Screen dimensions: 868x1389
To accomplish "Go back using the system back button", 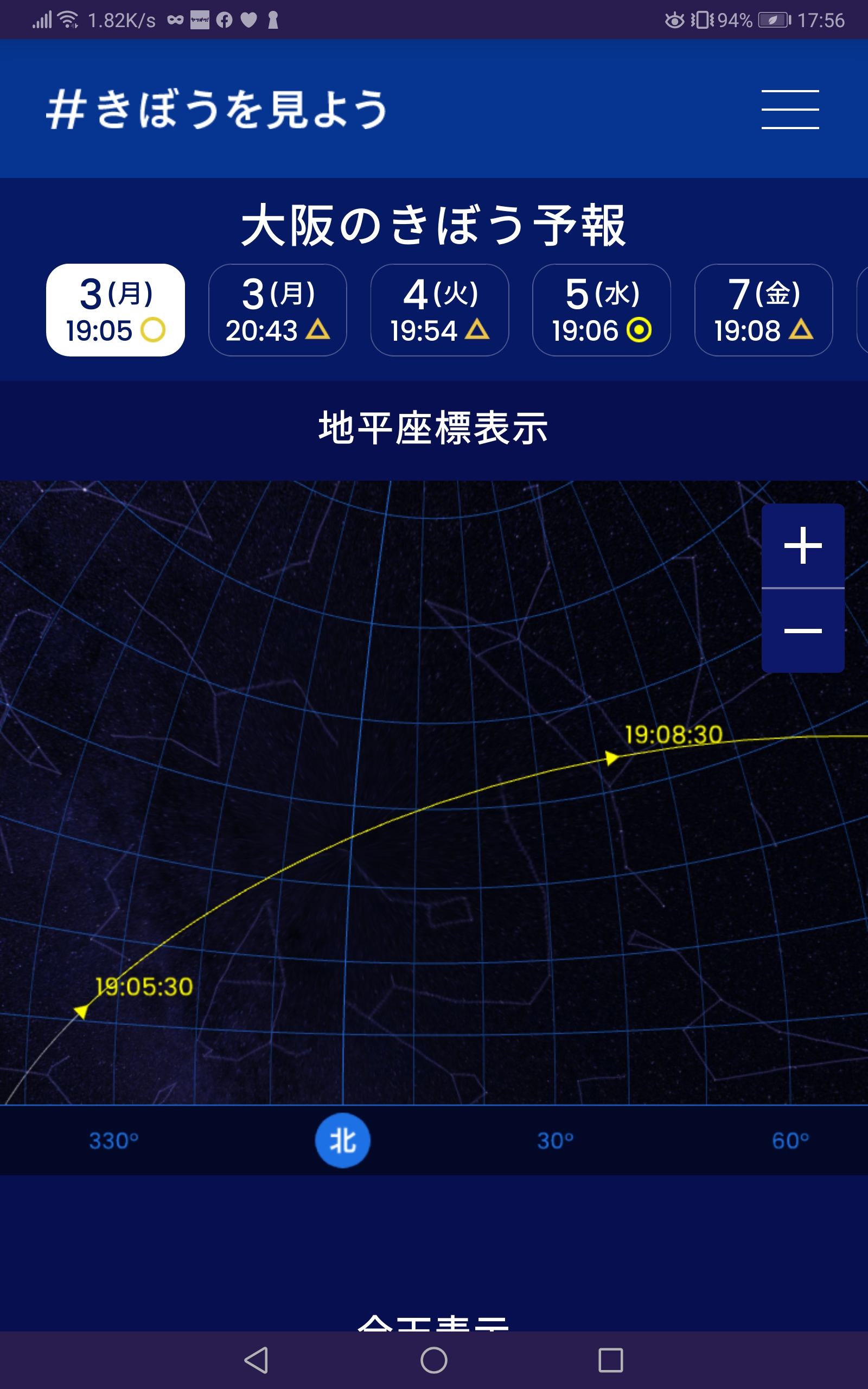I will 257,1360.
